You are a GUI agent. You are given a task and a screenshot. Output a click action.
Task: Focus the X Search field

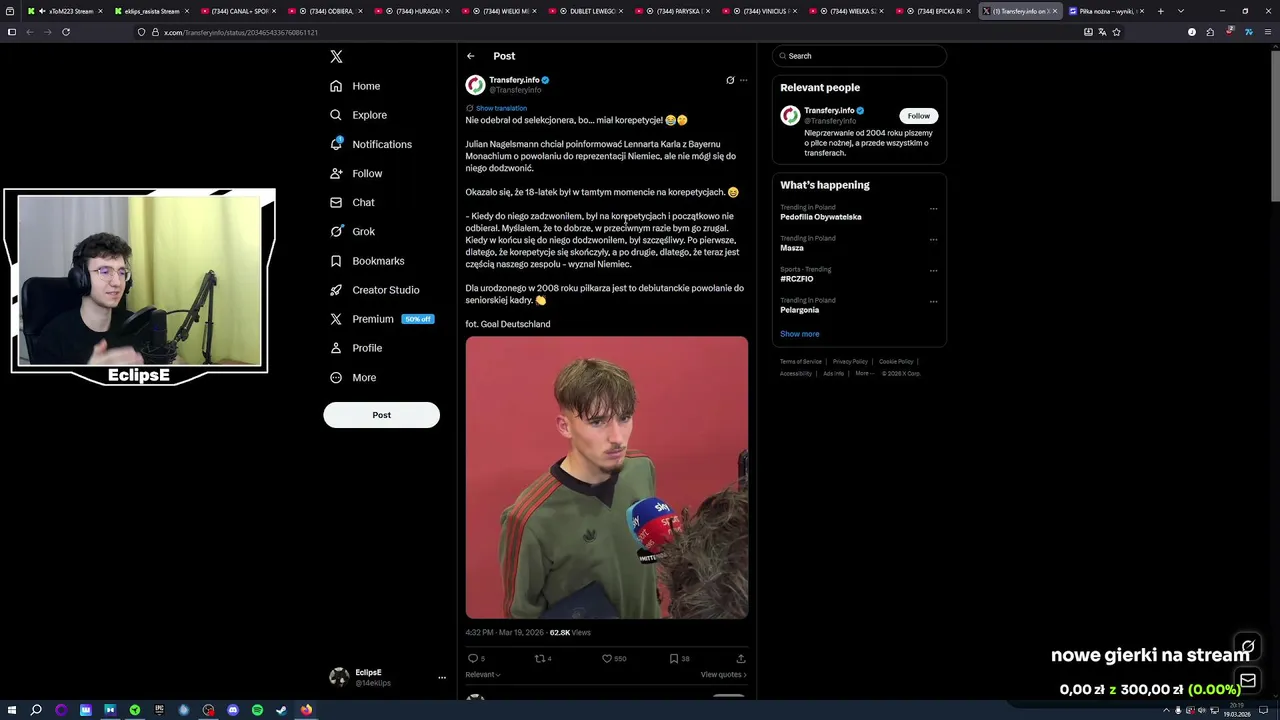(860, 56)
